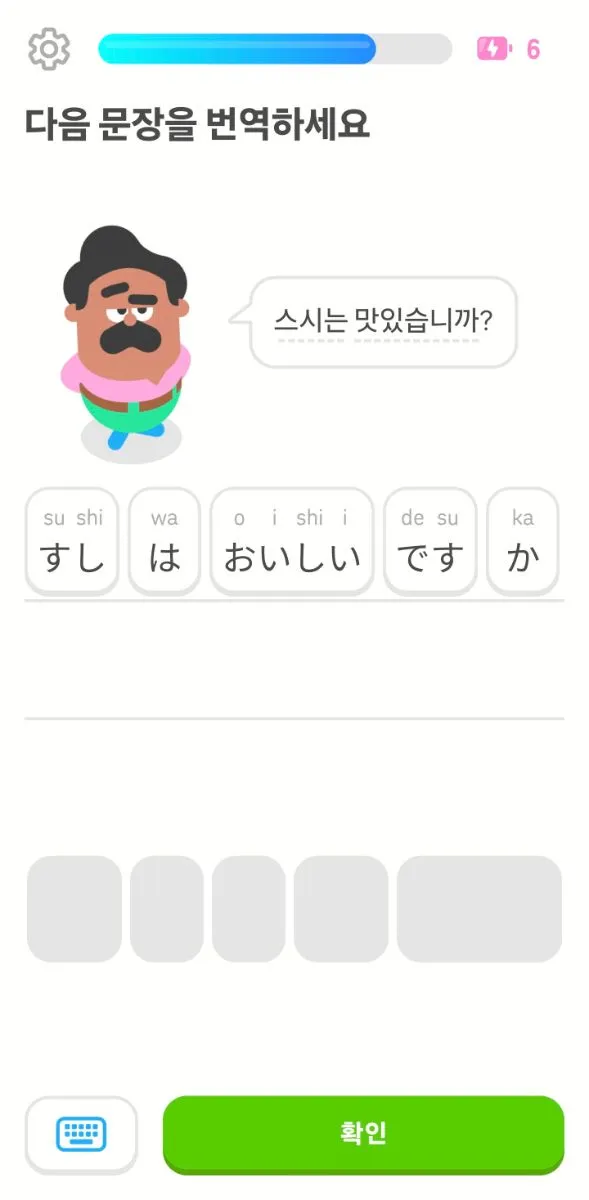Remove the か word tile
This screenshot has width=589, height=1200.
click(522, 541)
